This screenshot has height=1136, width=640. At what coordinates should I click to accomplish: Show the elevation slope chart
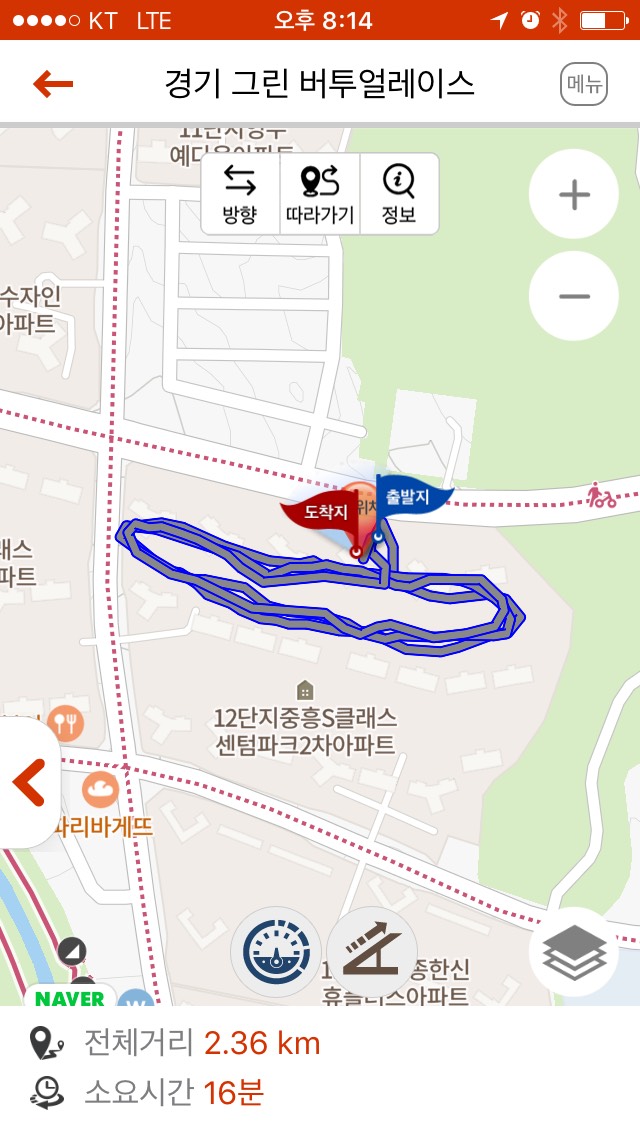tap(371, 951)
